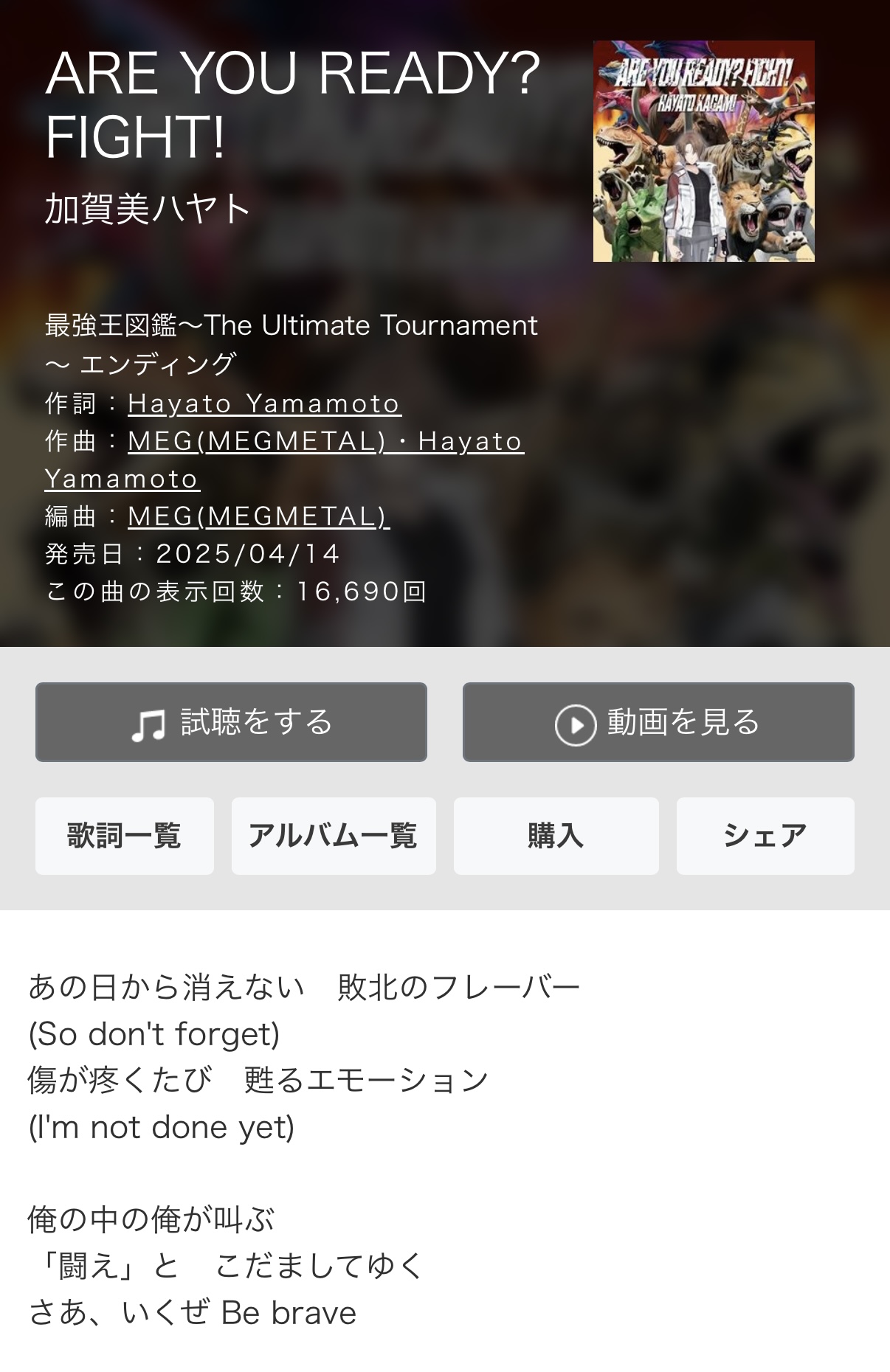The image size is (890, 1372).
Task: Tap the 試聴をする preview button
Action: click(x=231, y=722)
